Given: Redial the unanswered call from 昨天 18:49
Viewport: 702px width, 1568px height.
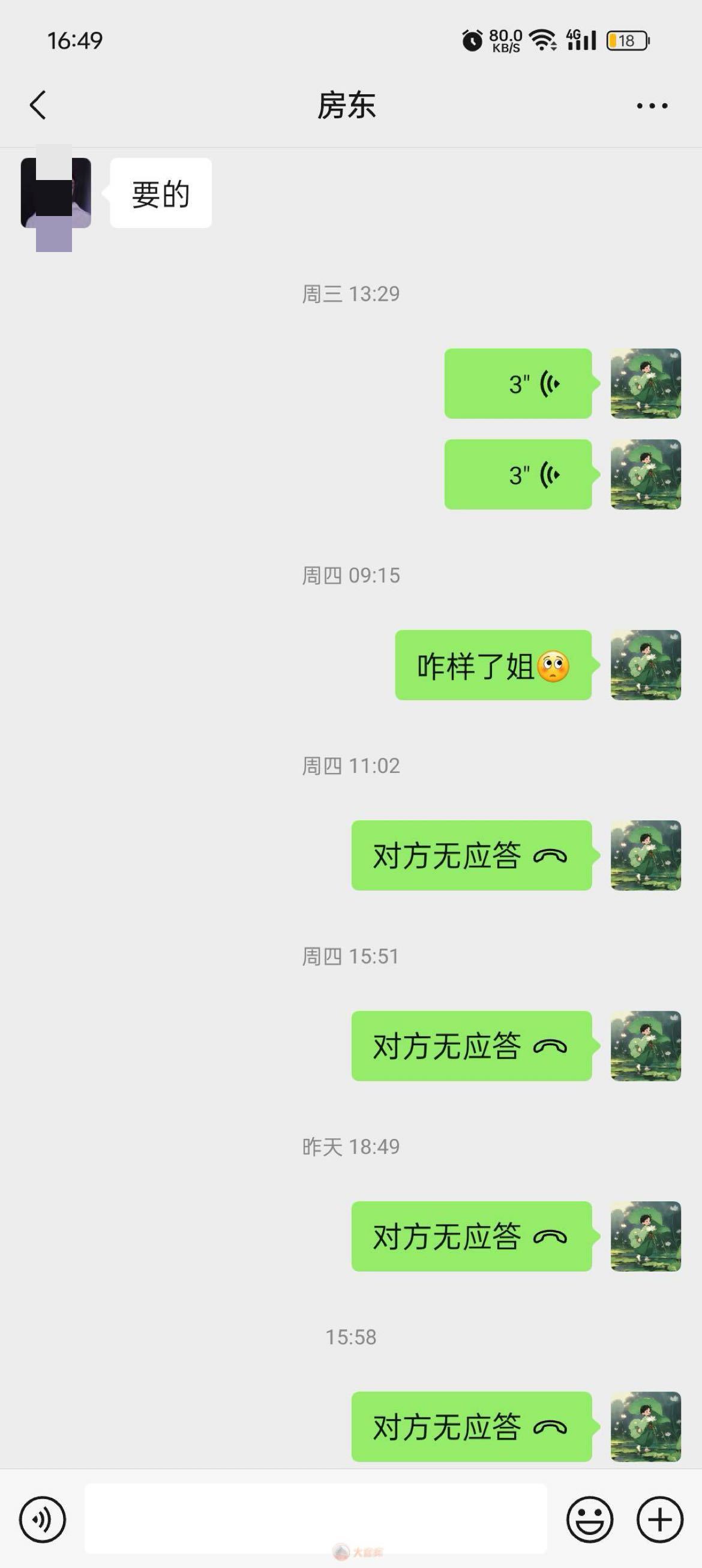Looking at the screenshot, I should click(x=471, y=1236).
